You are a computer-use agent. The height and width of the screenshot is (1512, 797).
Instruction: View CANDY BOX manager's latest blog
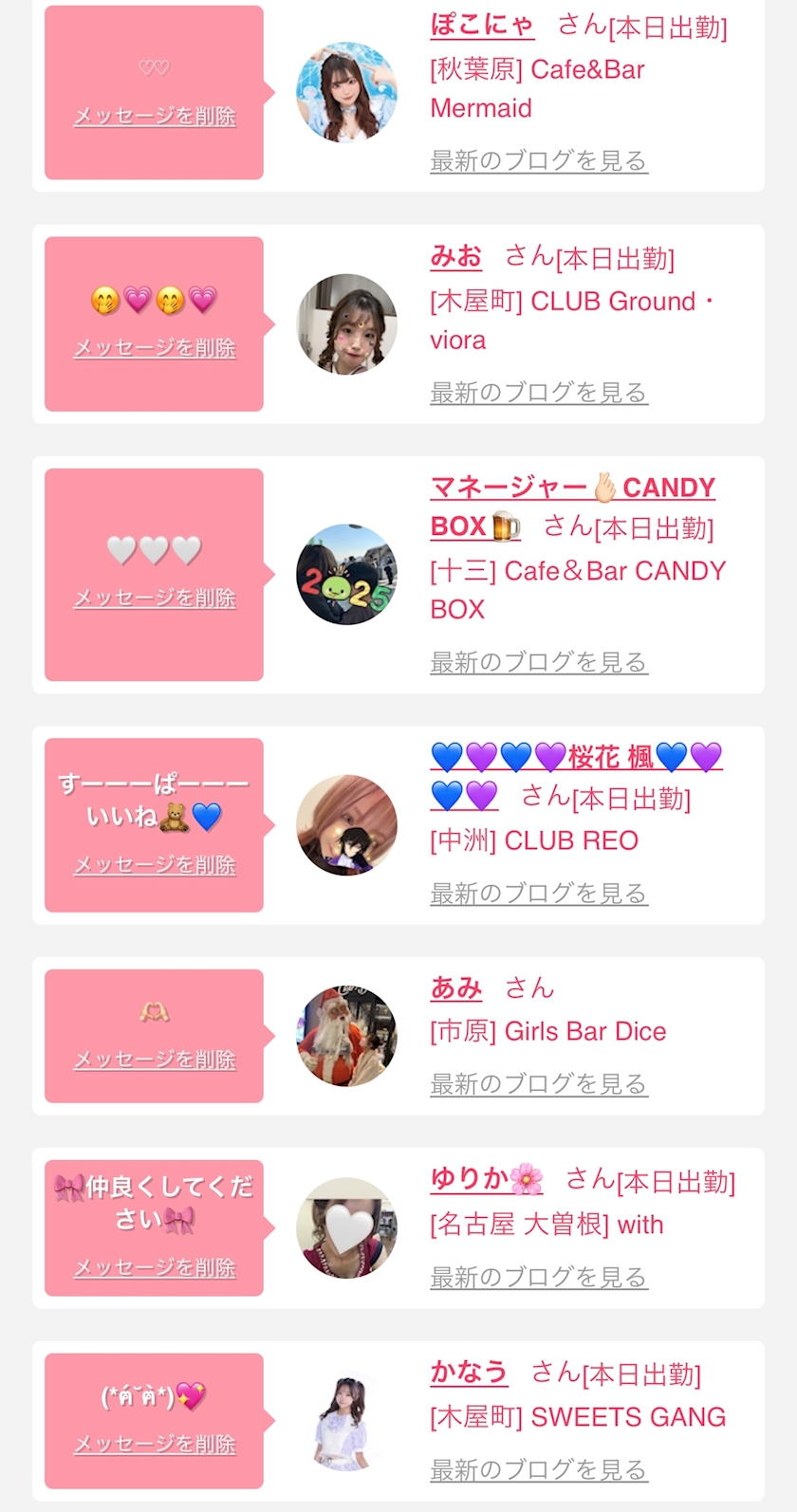[538, 662]
